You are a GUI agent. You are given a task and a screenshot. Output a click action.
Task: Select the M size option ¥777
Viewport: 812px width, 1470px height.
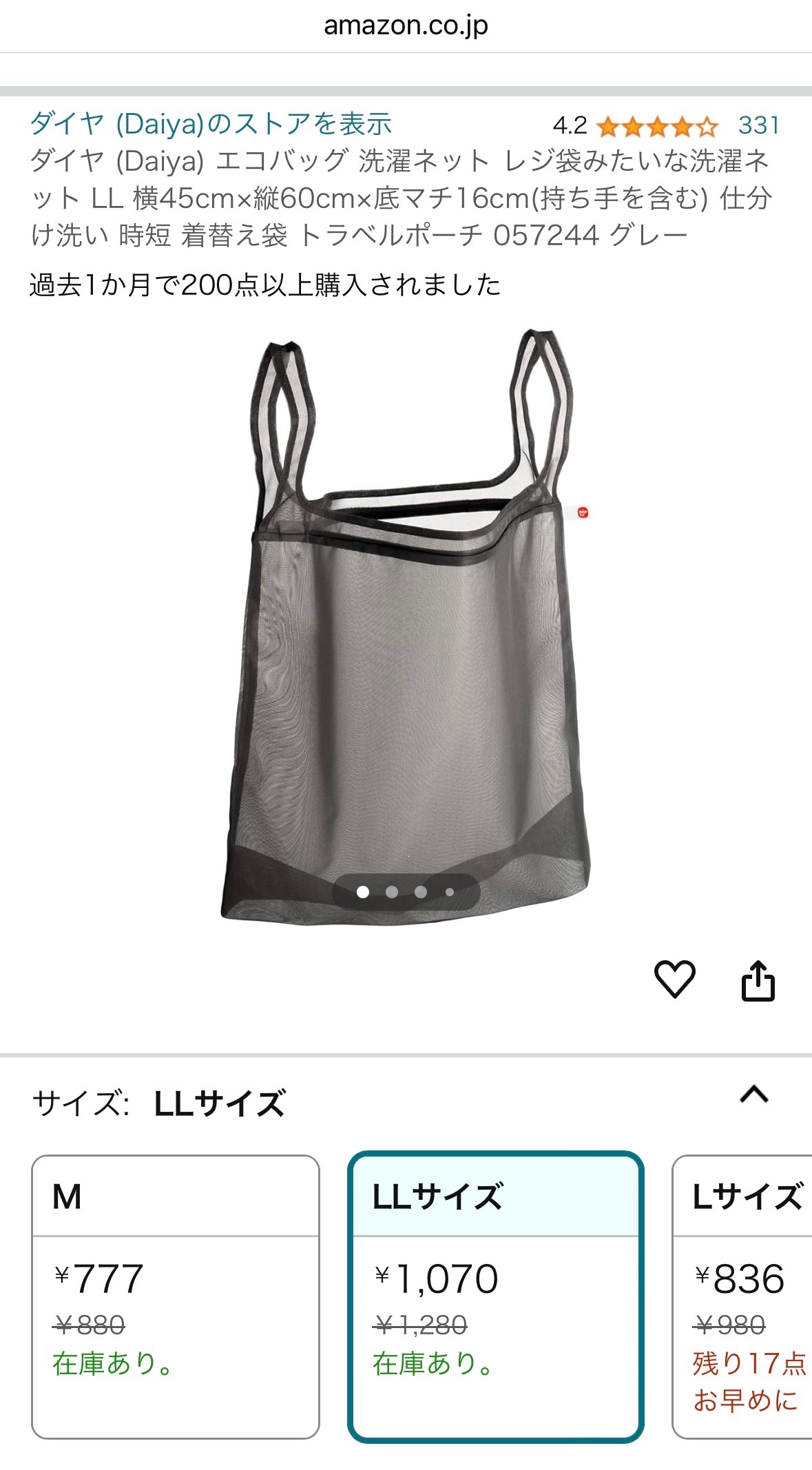176,1297
